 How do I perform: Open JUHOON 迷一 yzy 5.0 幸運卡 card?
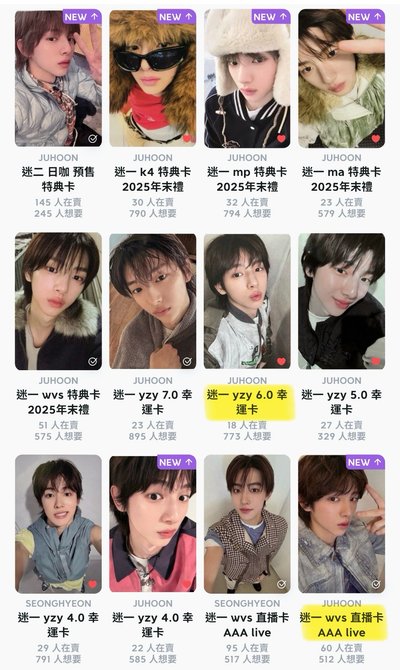[341, 301]
